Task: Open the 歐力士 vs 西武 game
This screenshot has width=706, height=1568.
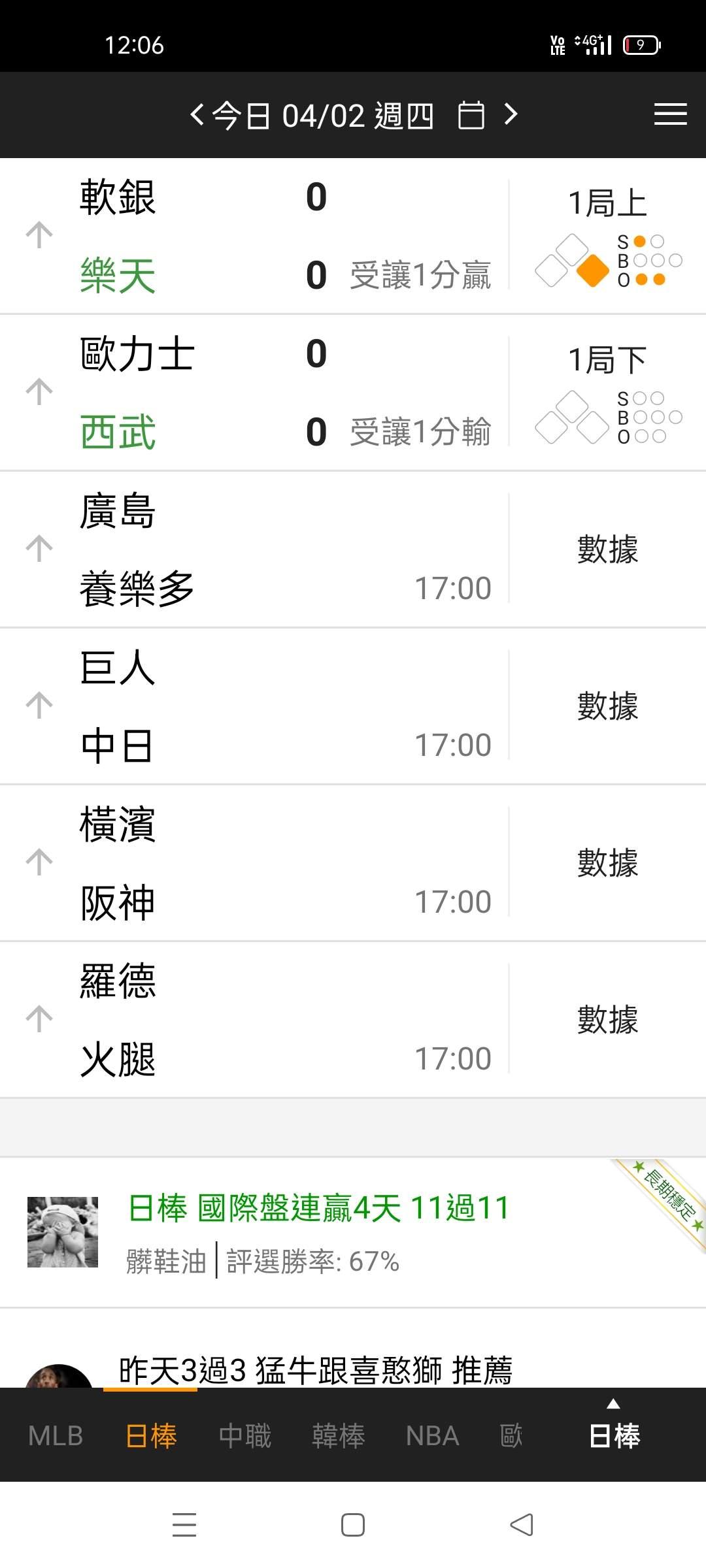Action: pyautogui.click(x=261, y=392)
